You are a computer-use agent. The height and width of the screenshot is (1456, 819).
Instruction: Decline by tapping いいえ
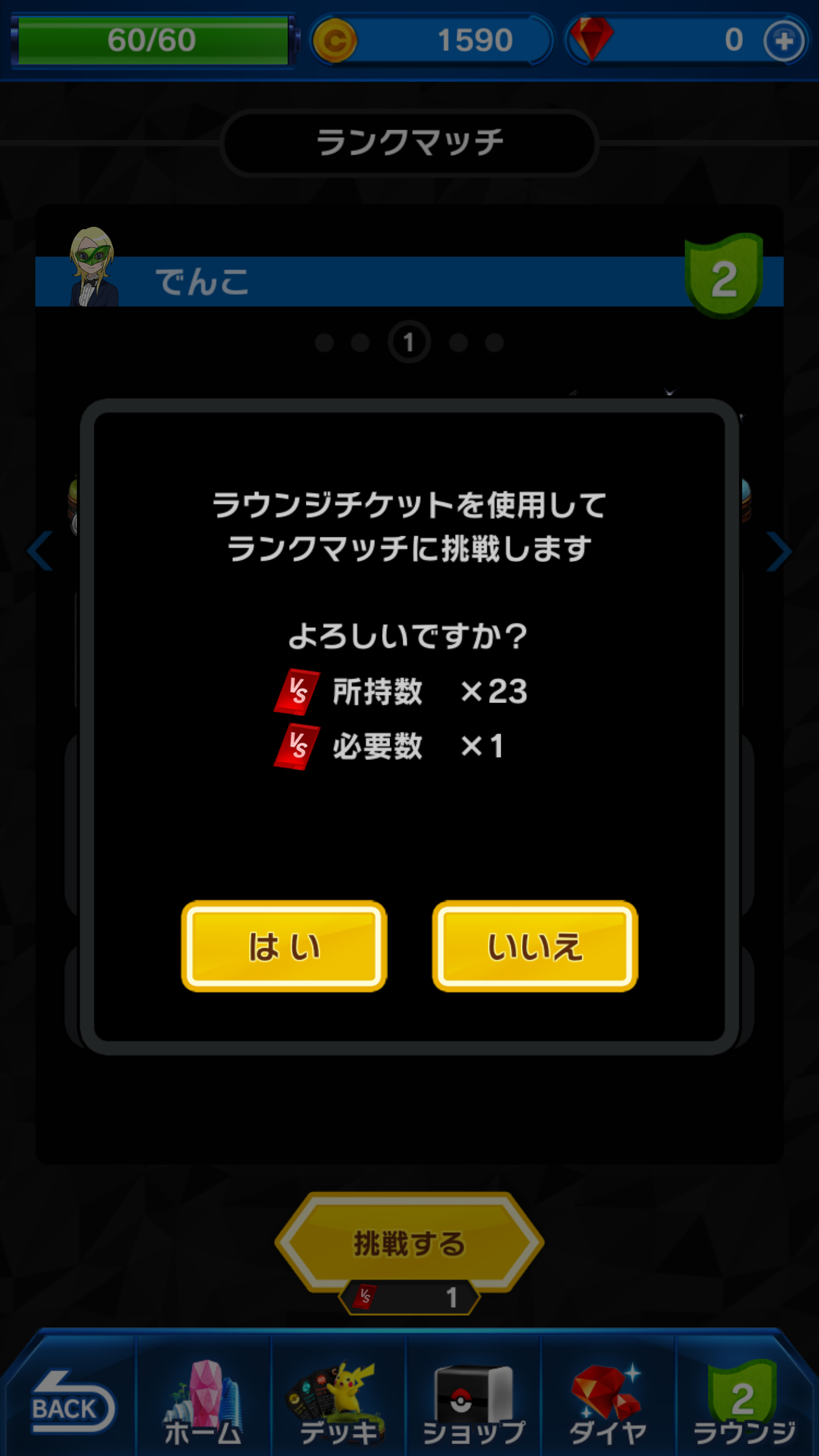click(535, 946)
